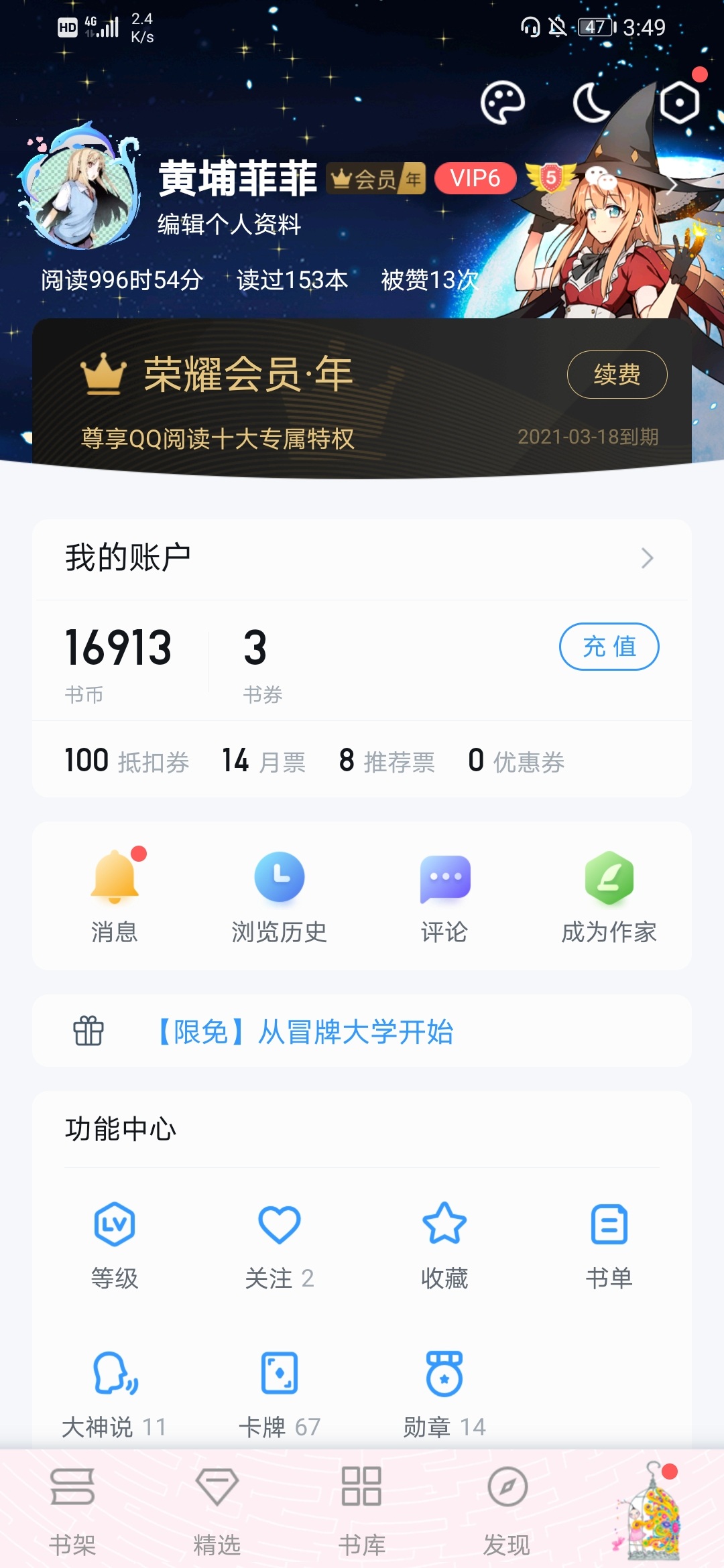The height and width of the screenshot is (1568, 724).
Task: View 浏览历史 browsing history
Action: click(279, 896)
